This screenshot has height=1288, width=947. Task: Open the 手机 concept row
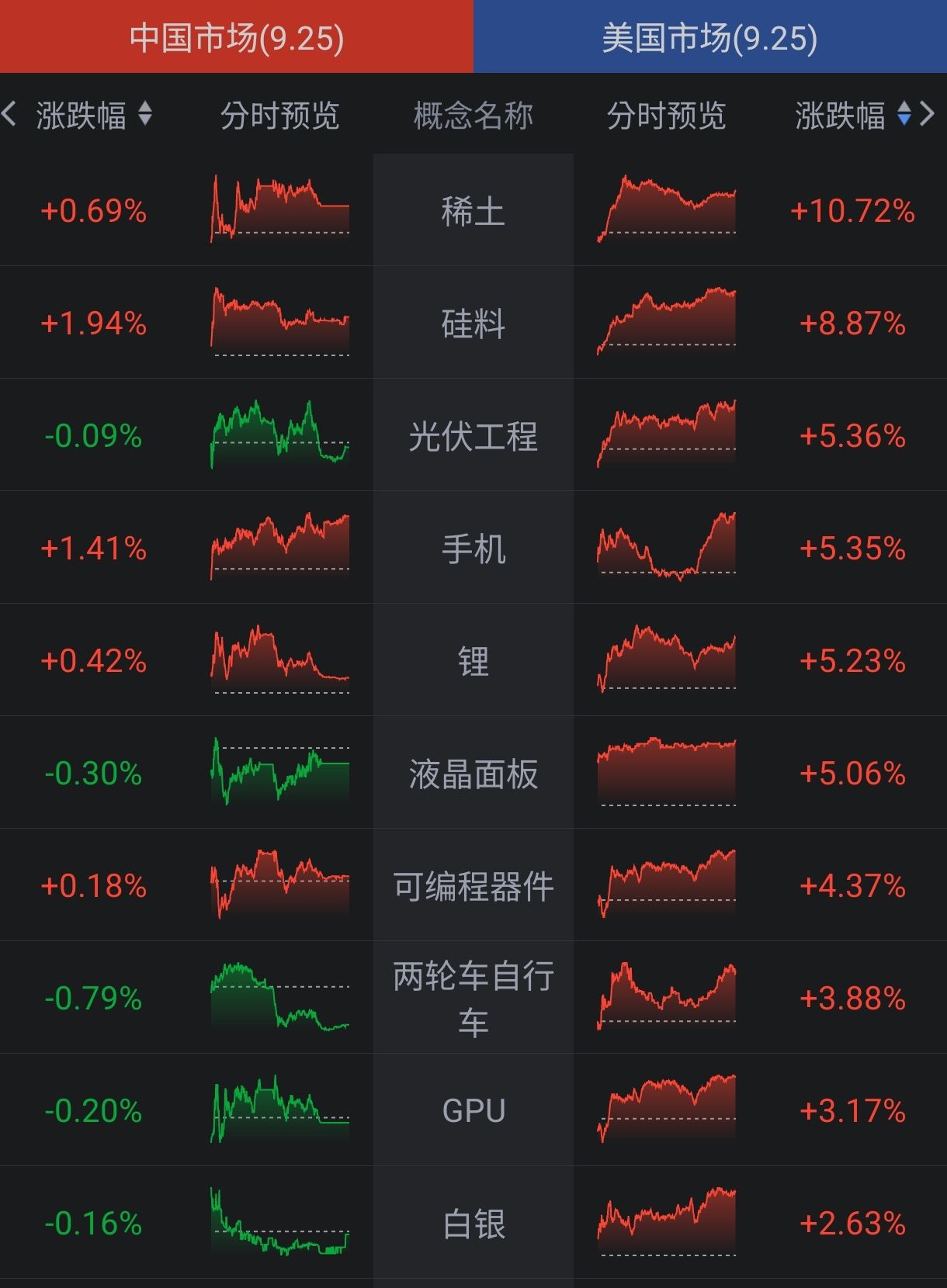coord(473,549)
